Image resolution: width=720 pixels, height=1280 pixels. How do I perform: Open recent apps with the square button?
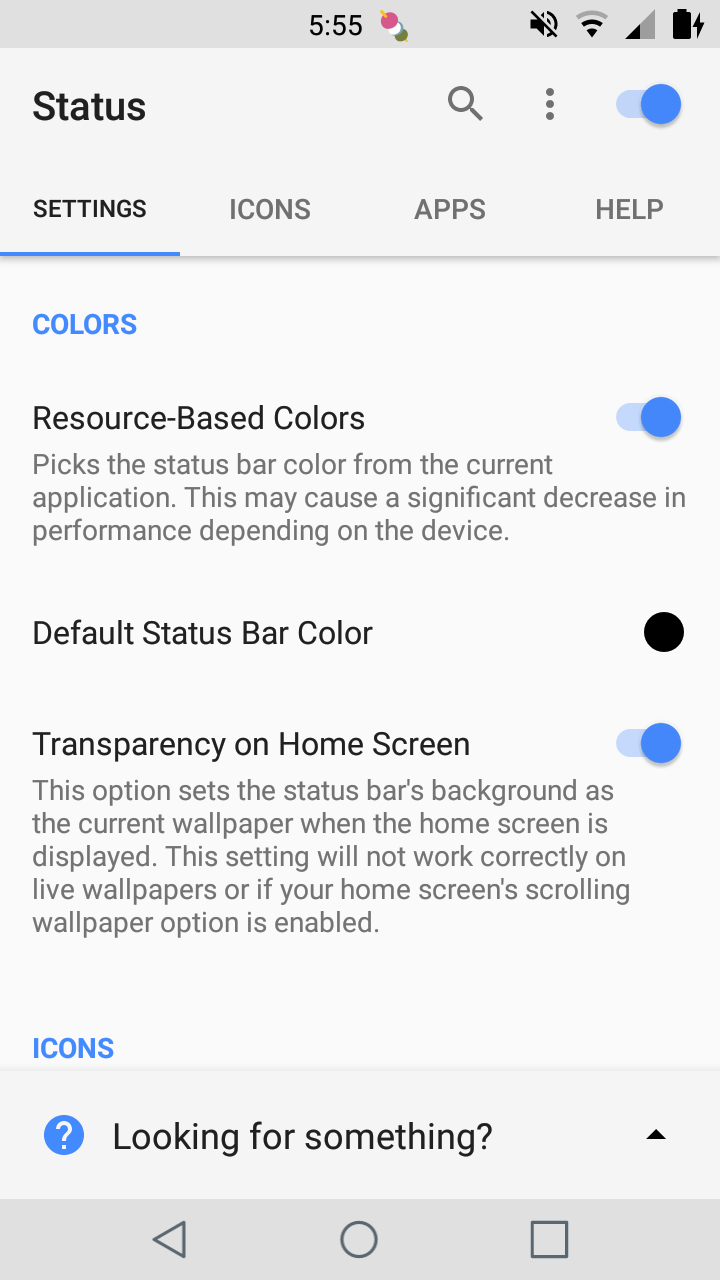[547, 1238]
